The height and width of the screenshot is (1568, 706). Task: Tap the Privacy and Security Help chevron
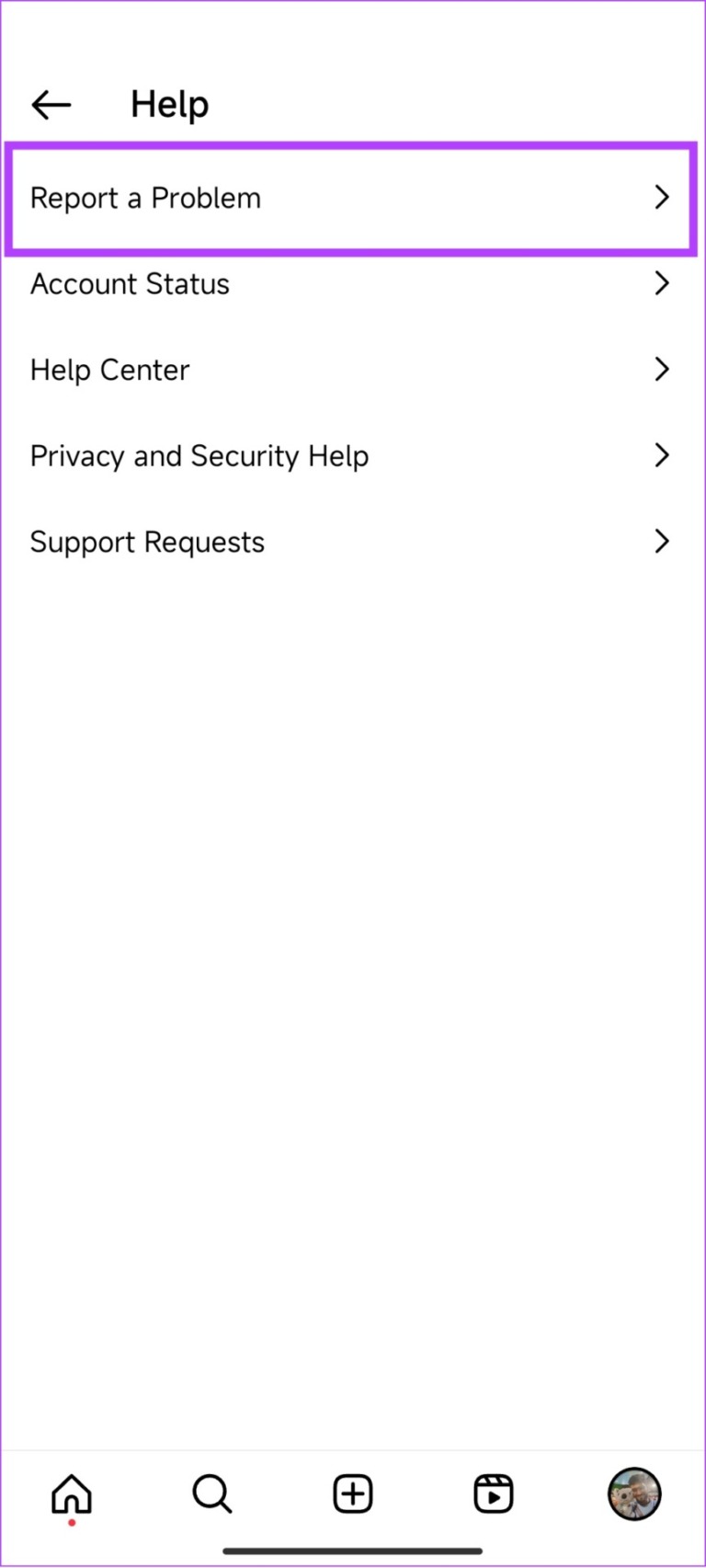(662, 454)
